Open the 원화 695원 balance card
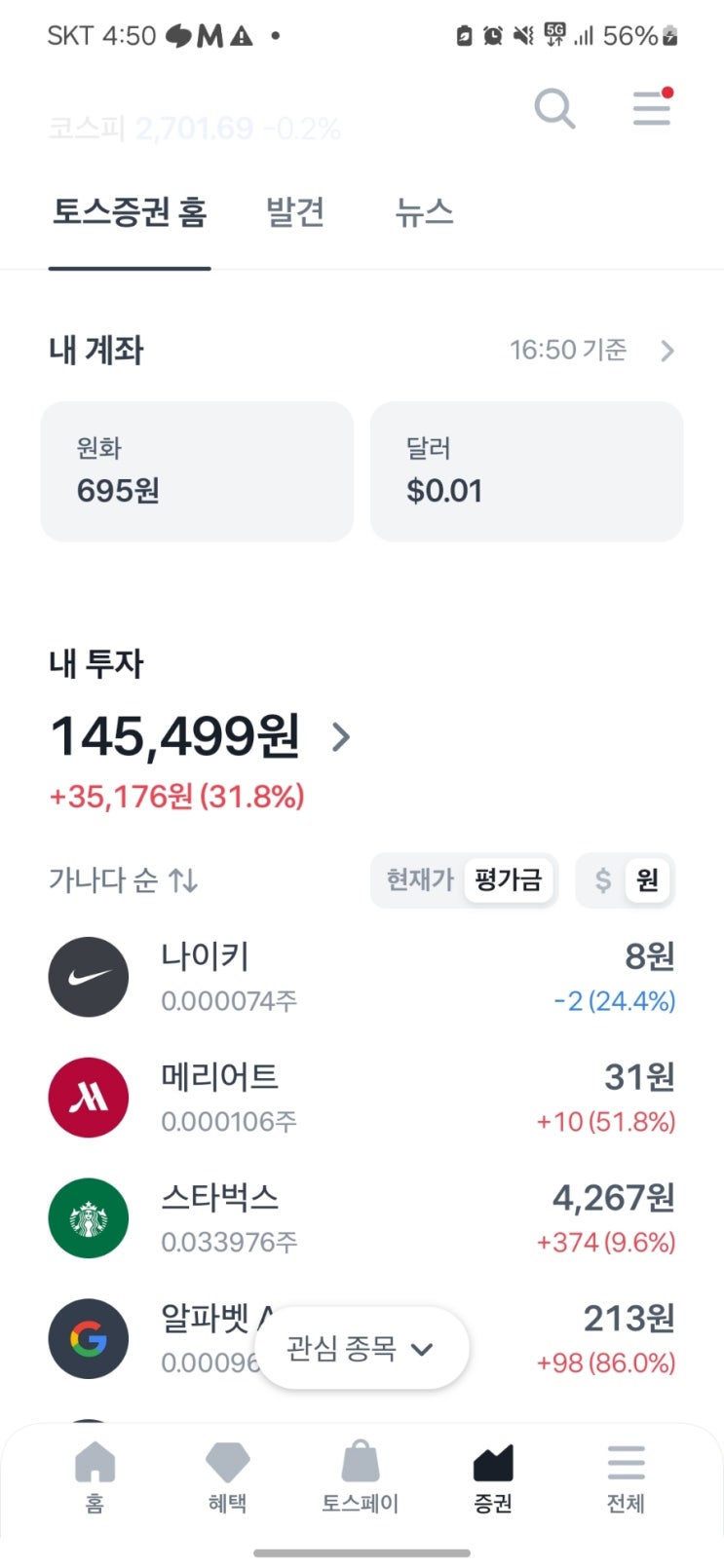 point(197,471)
